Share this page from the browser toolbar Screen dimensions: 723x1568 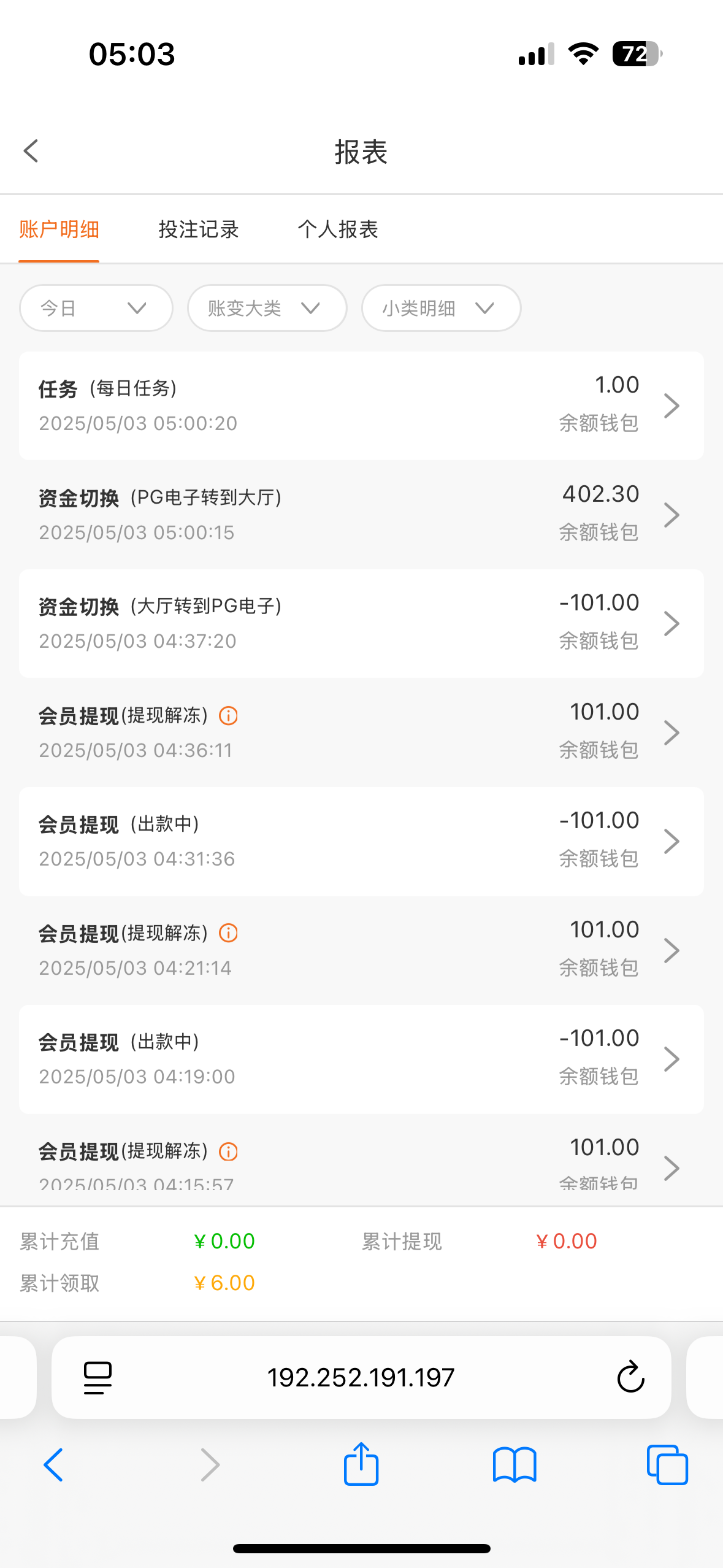pos(361,1464)
